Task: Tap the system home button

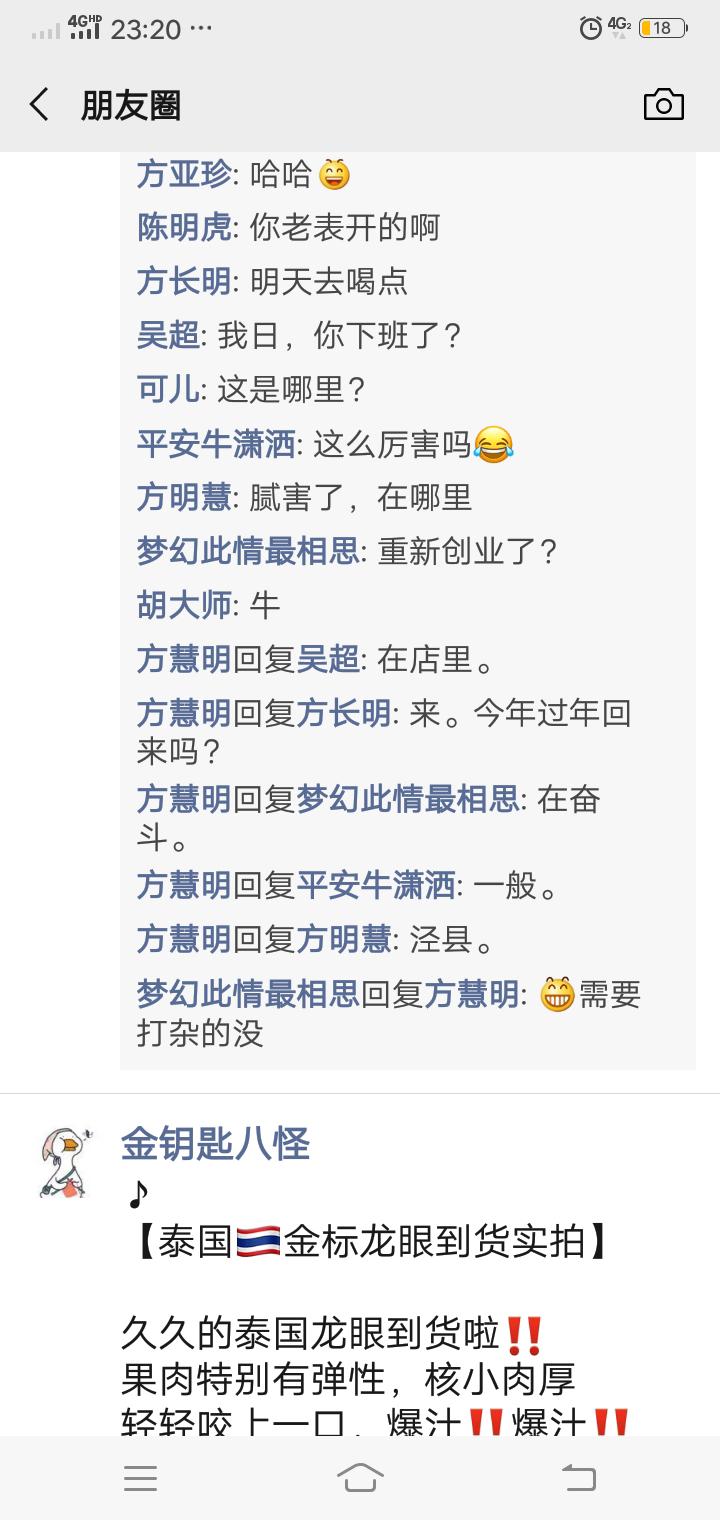Action: click(x=360, y=1477)
